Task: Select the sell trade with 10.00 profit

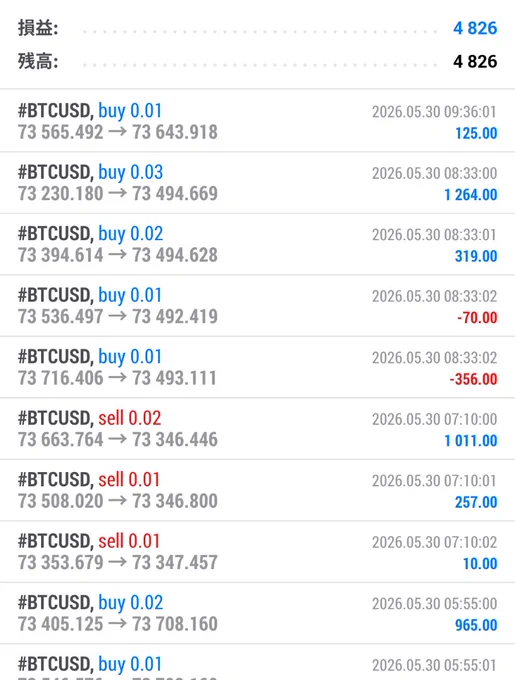Action: pyautogui.click(x=258, y=552)
